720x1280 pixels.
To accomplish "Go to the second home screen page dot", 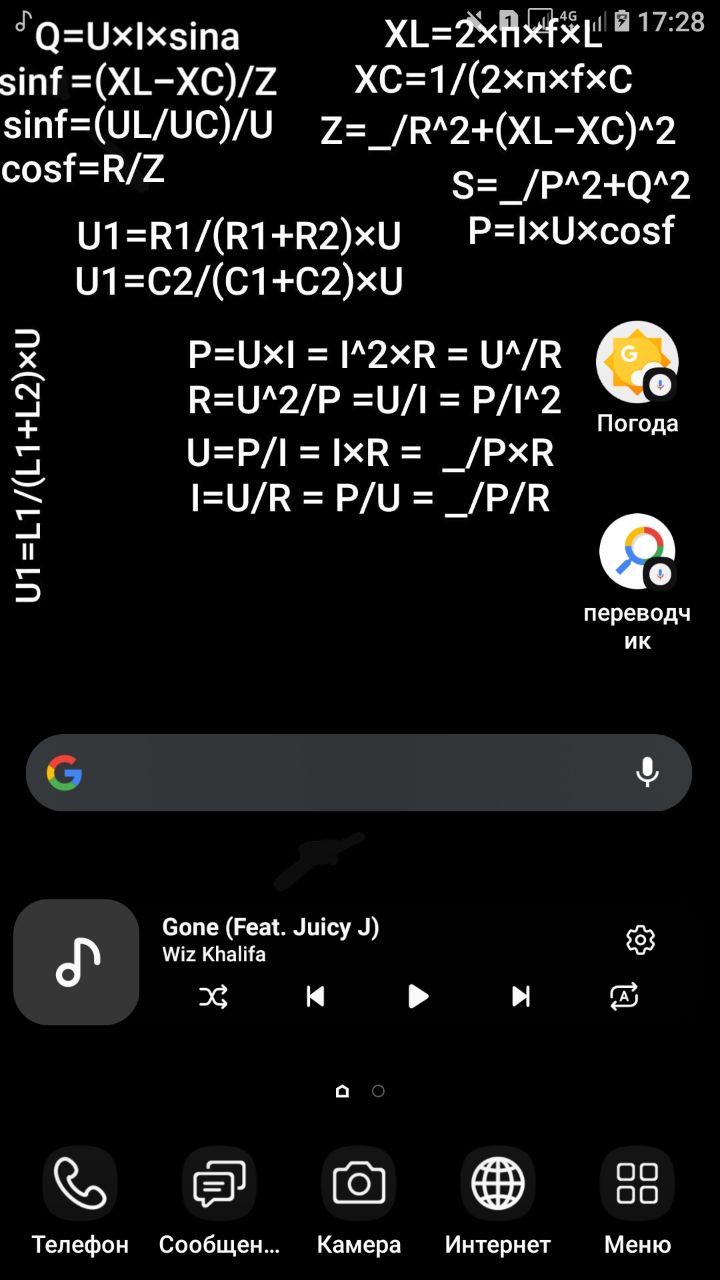I will pos(378,1091).
